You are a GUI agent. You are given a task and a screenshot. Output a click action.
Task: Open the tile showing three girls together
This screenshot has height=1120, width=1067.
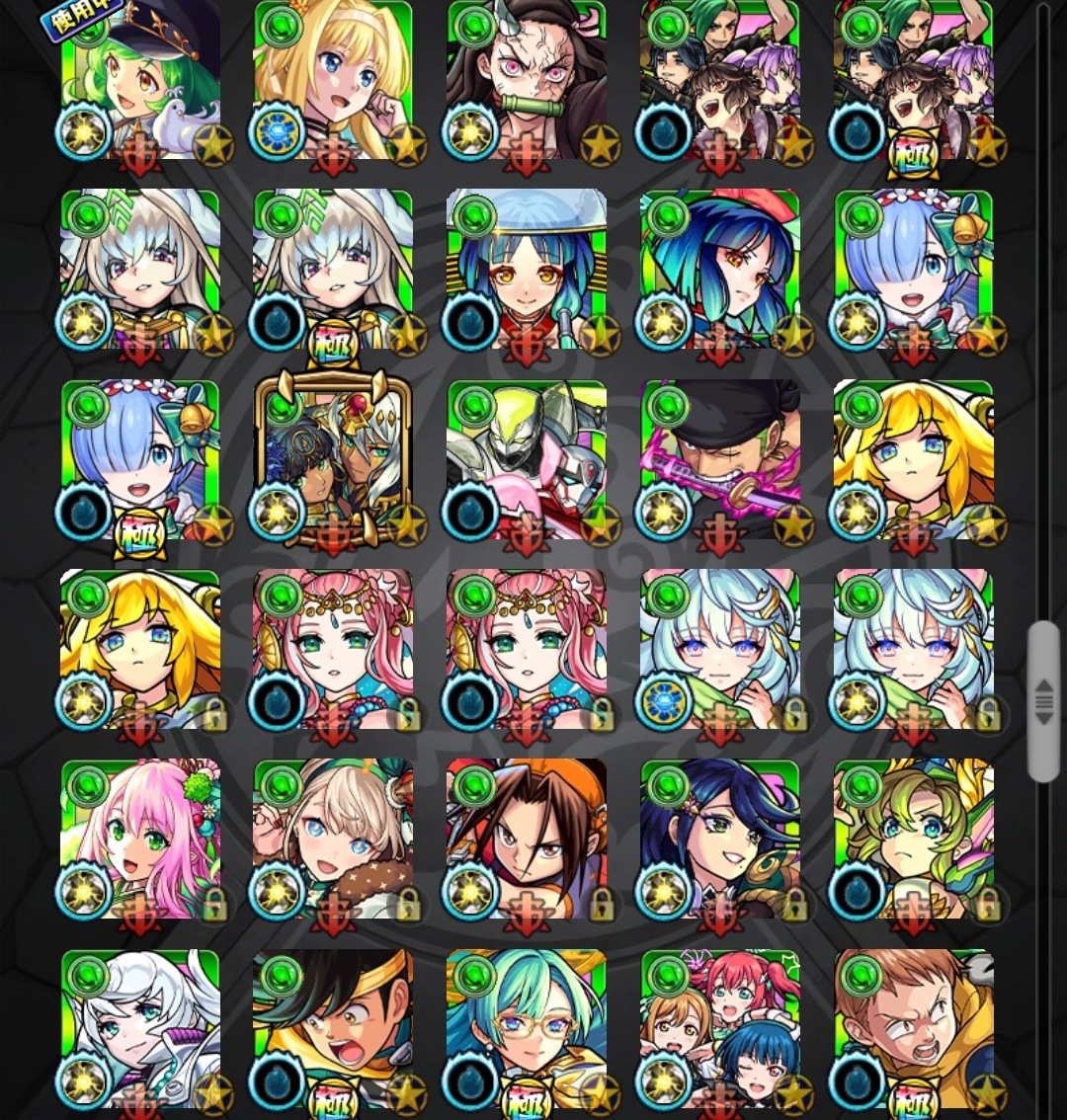coord(719,1029)
